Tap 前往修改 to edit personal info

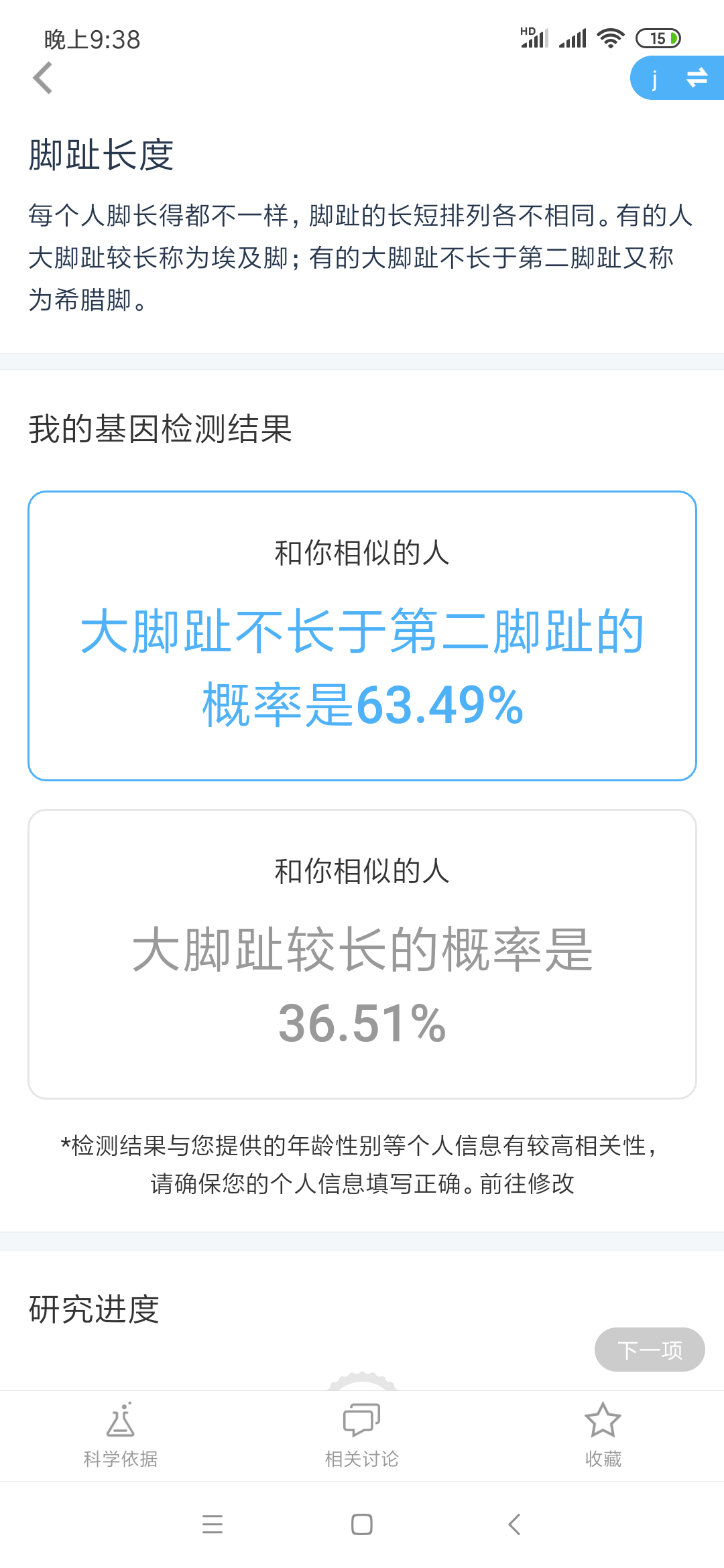point(527,1183)
